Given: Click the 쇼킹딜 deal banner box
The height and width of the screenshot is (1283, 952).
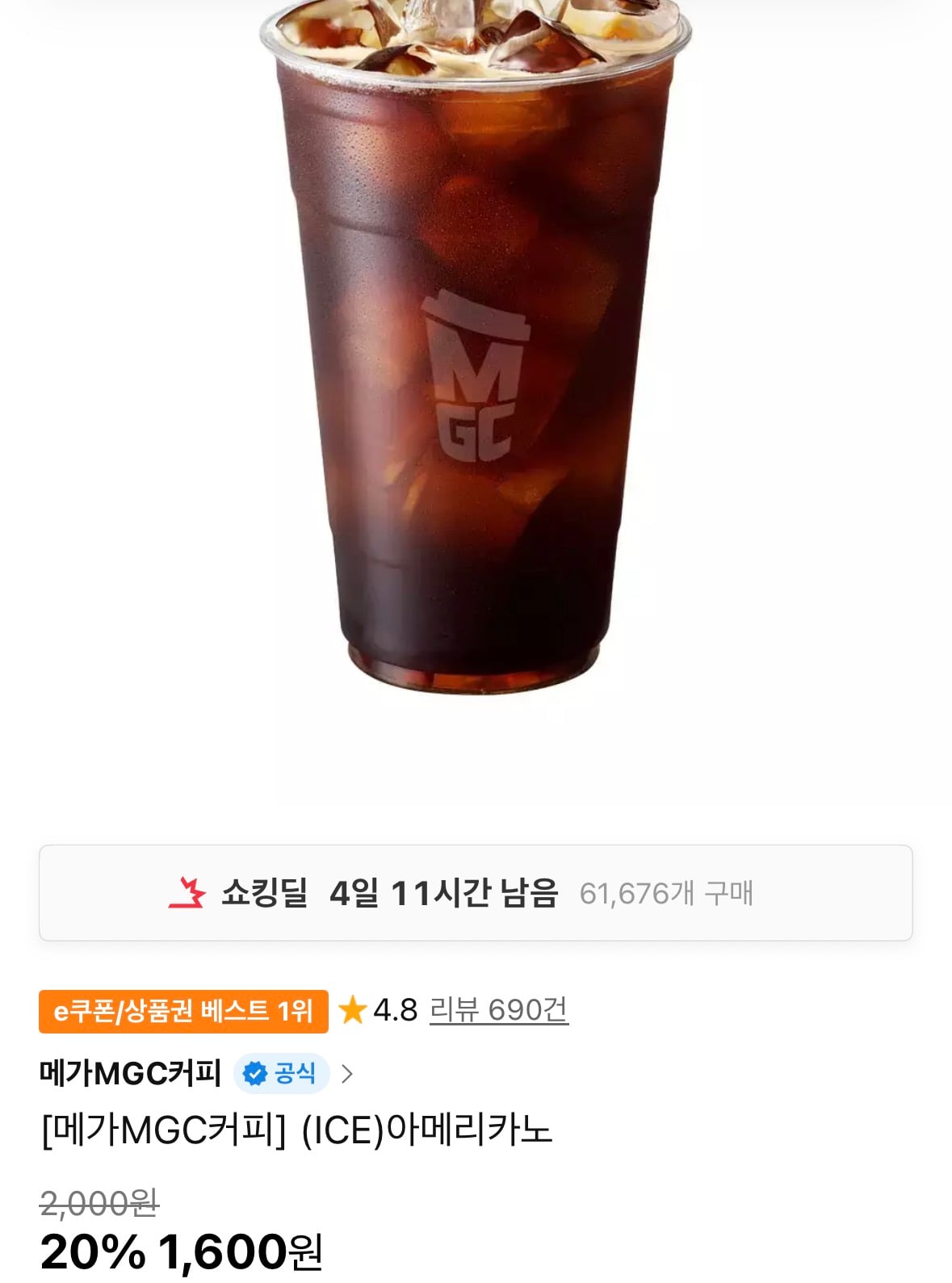Looking at the screenshot, I should (476, 903).
